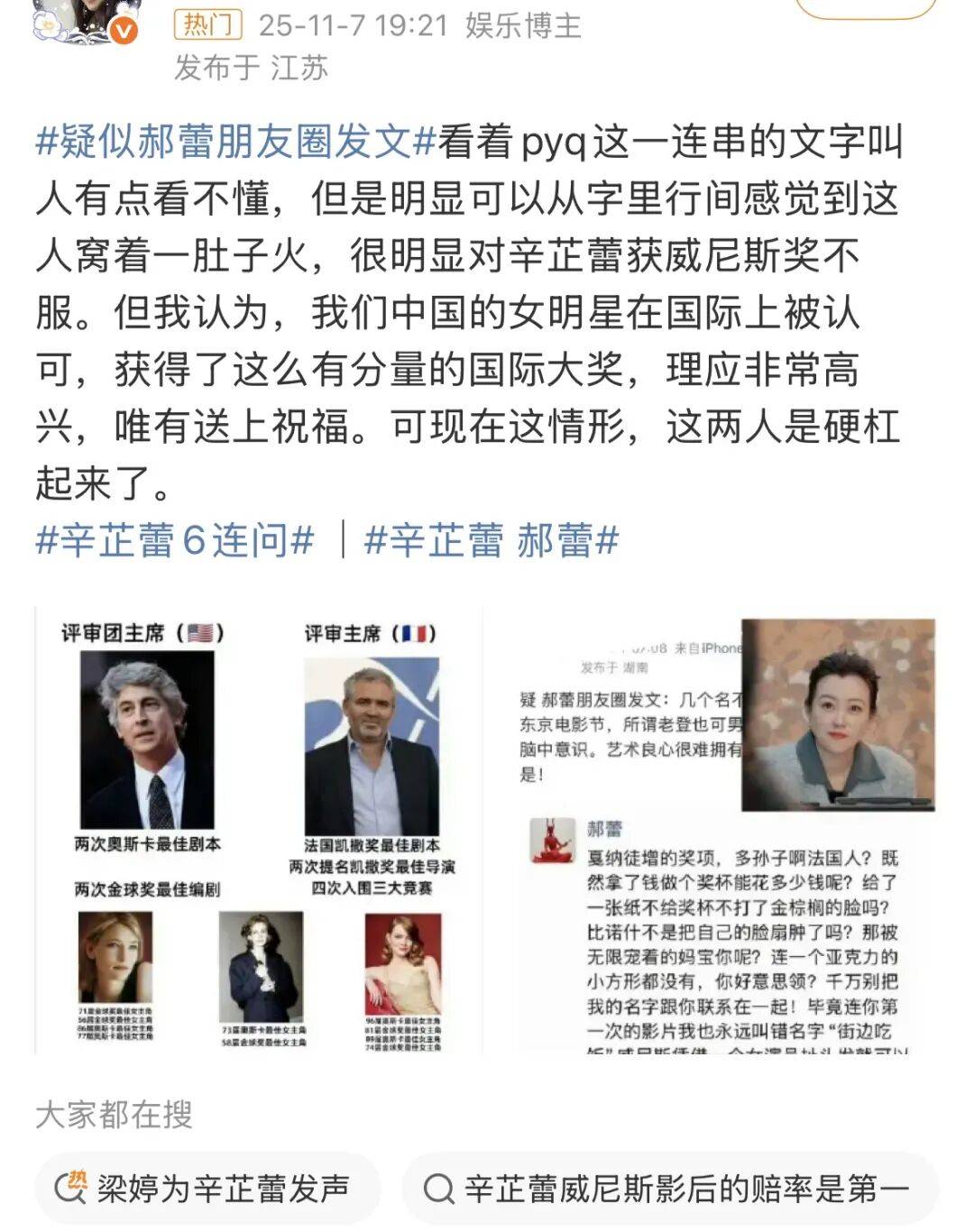
Task: View the jury chairs image on the left
Action: 258,829
